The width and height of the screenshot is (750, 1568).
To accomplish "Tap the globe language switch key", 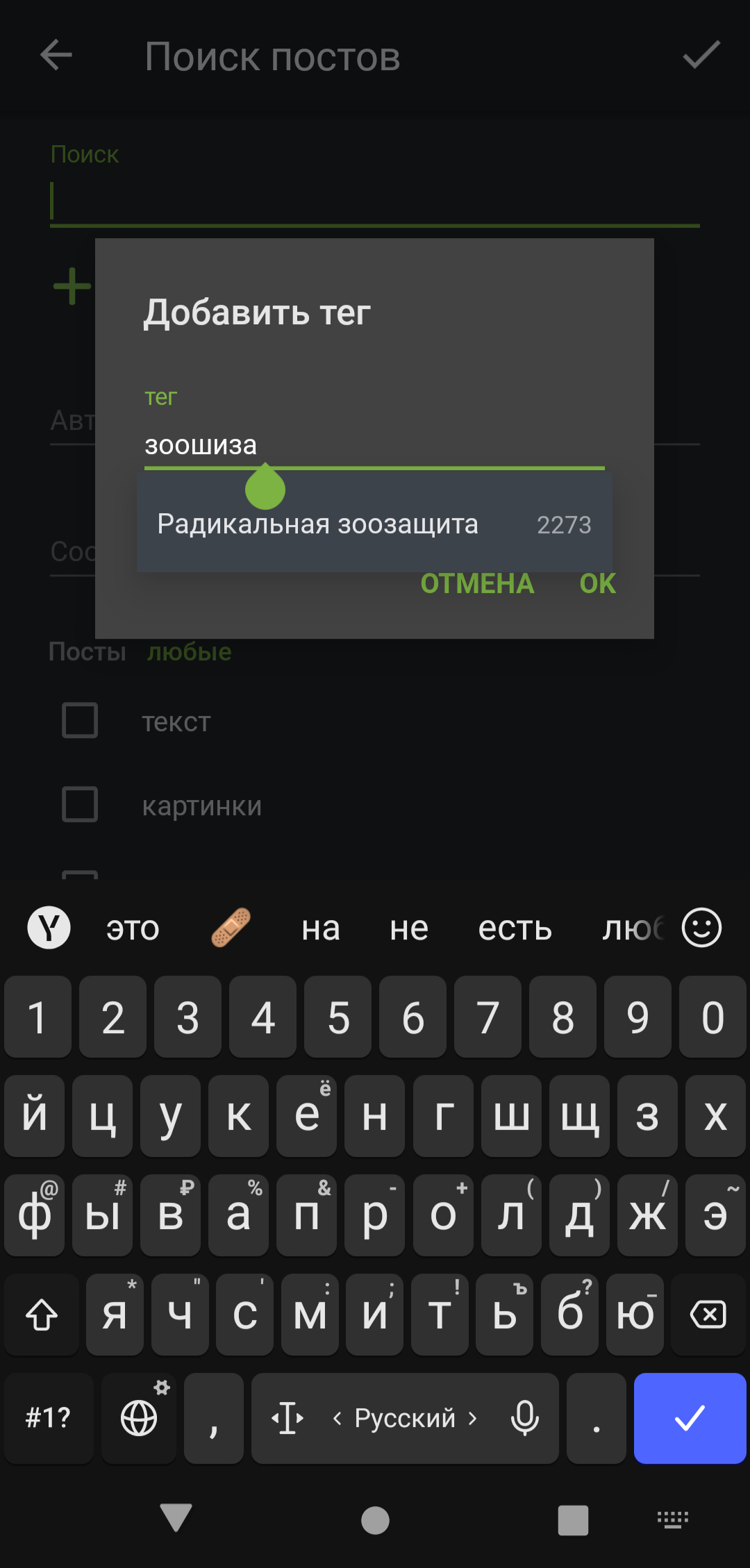I will pos(139,1418).
